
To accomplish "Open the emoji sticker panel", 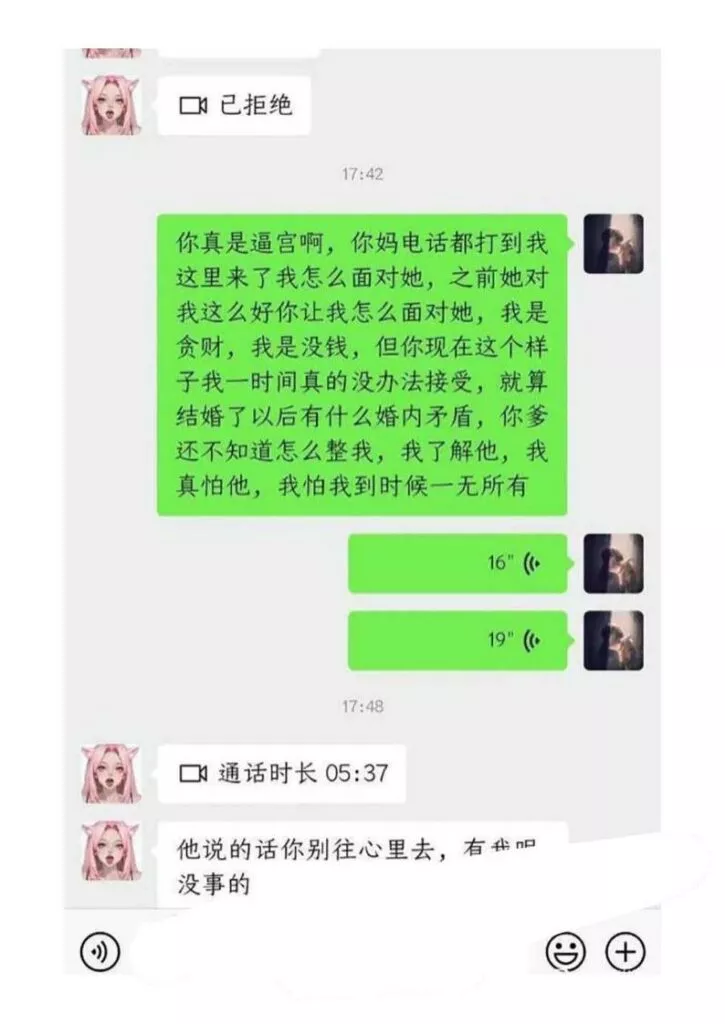I will tap(565, 951).
